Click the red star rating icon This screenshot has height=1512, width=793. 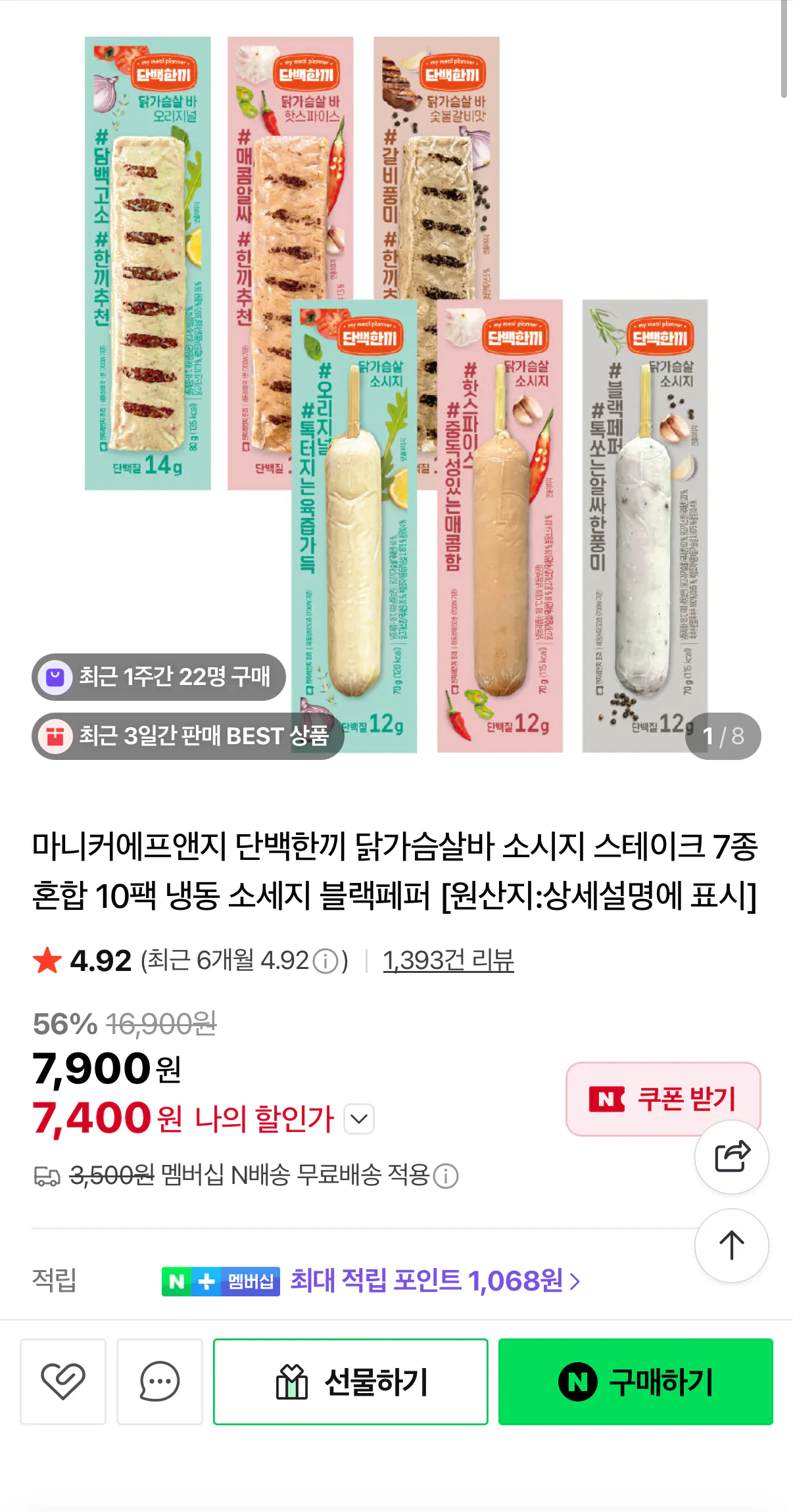tap(45, 960)
